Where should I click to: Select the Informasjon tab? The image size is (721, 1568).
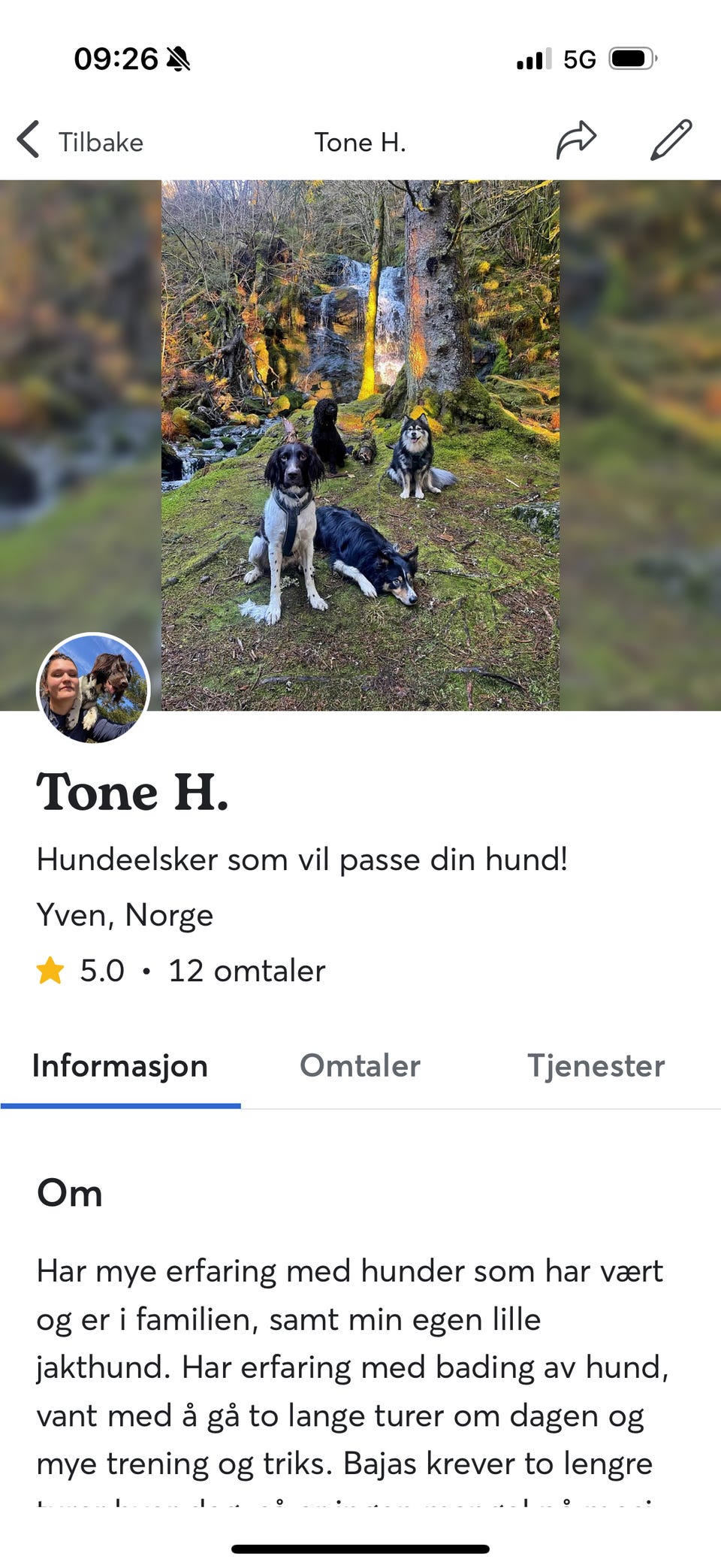click(x=121, y=1066)
